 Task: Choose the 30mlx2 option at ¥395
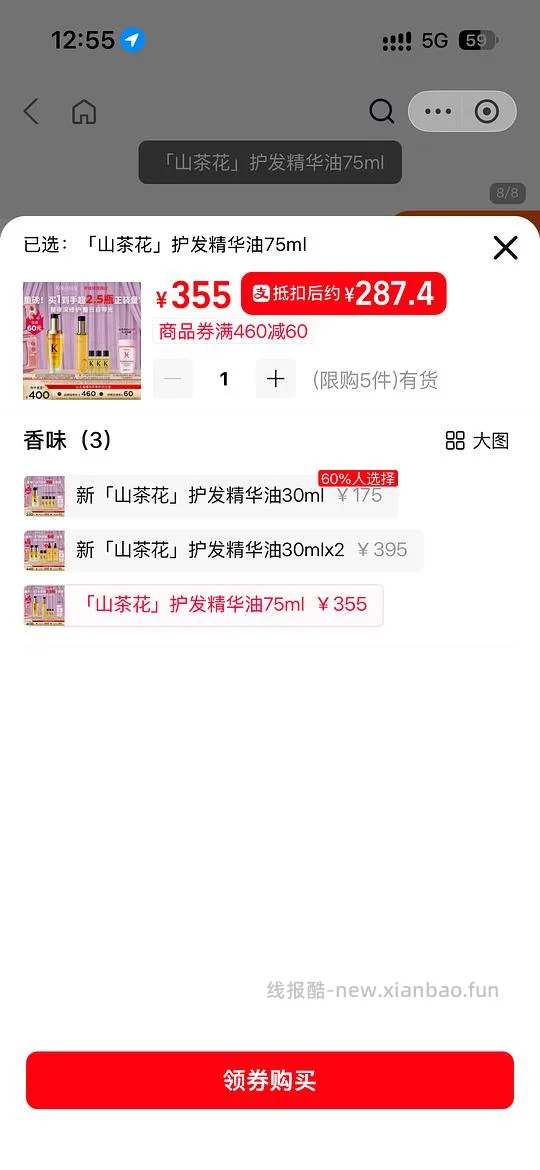223,551
